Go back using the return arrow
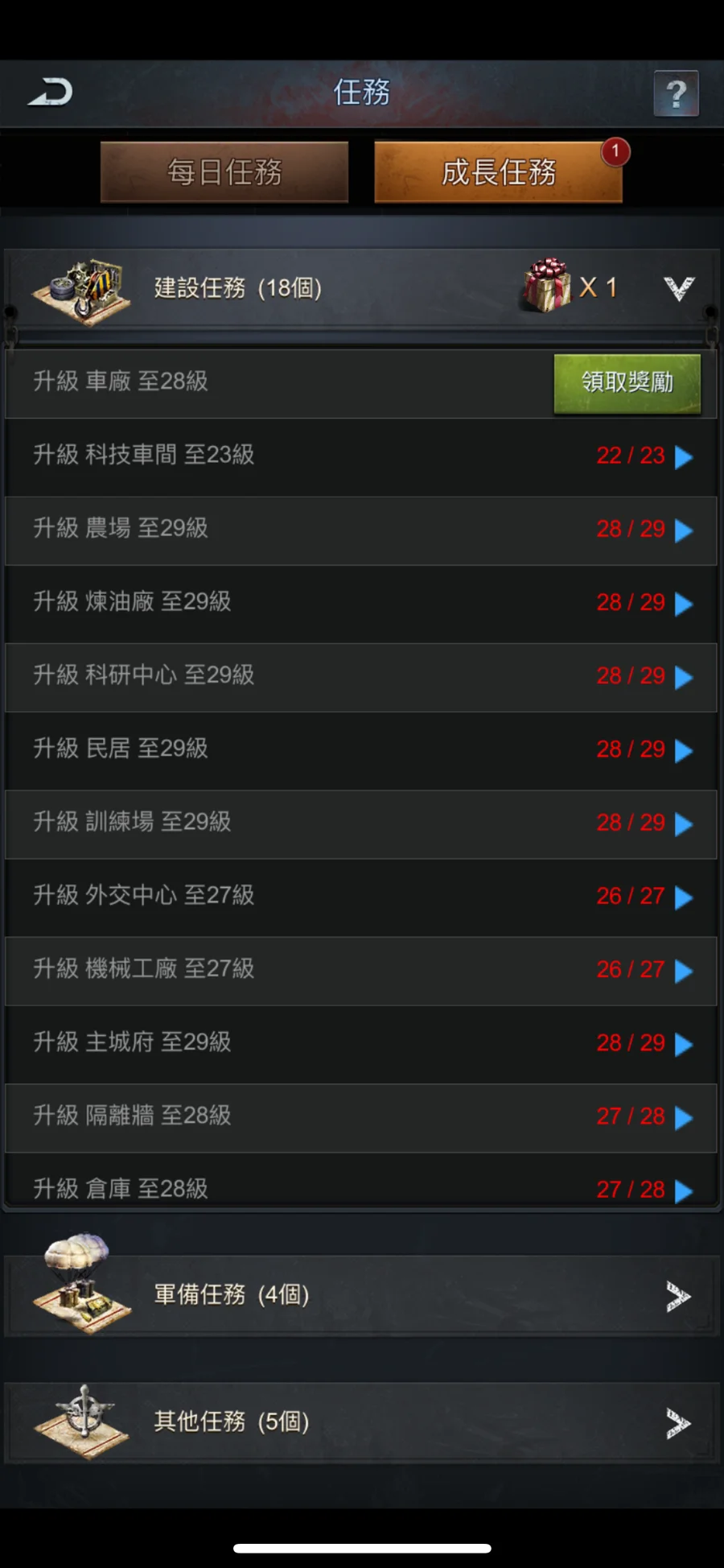Viewport: 724px width, 1568px height. [x=51, y=93]
